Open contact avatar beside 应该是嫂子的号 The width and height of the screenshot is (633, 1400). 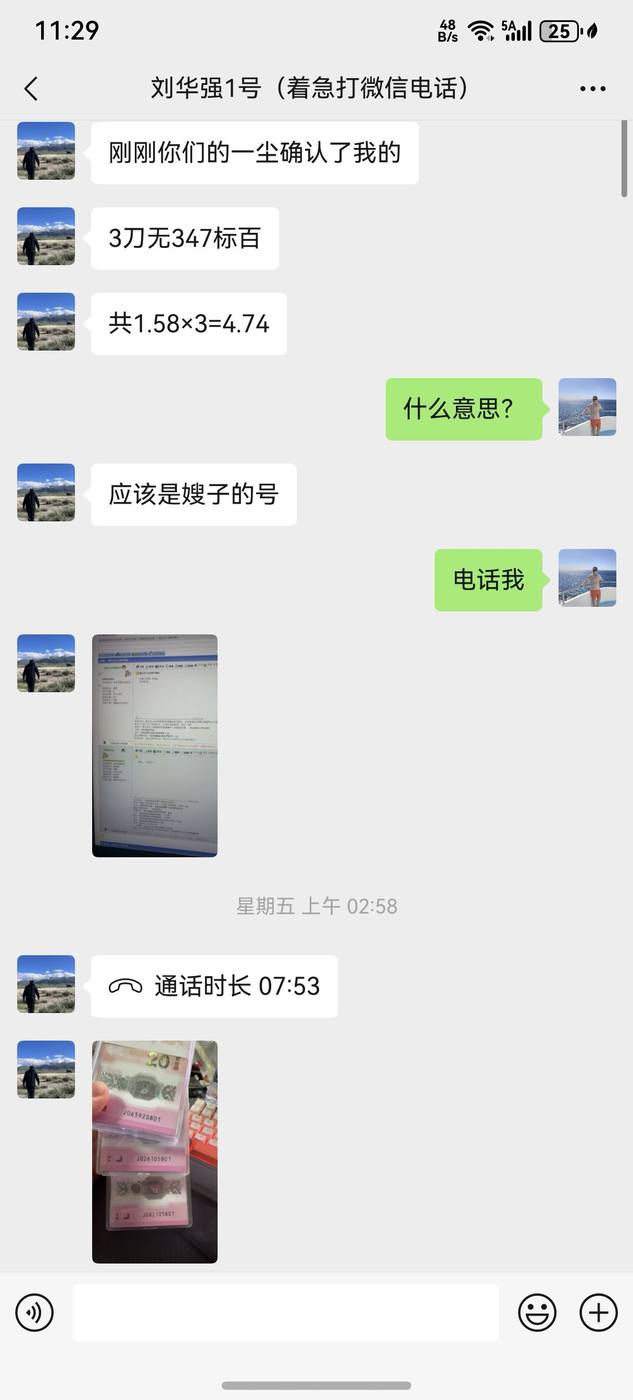coord(46,492)
